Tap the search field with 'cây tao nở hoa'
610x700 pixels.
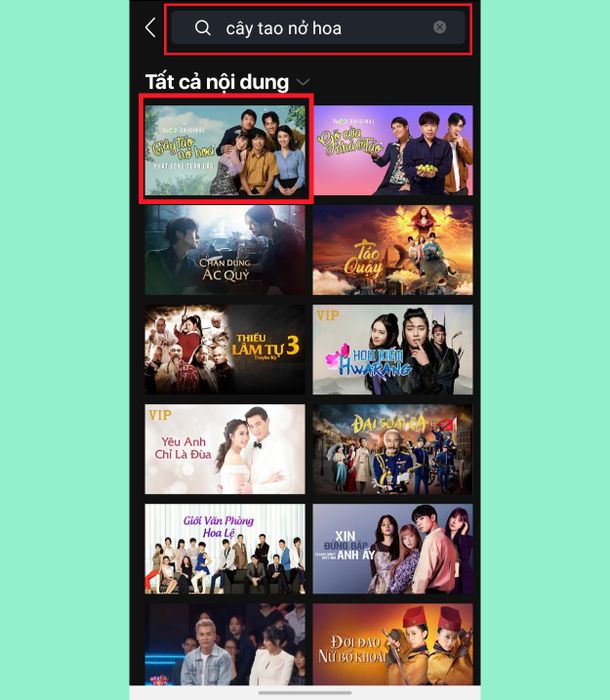[x=310, y=28]
